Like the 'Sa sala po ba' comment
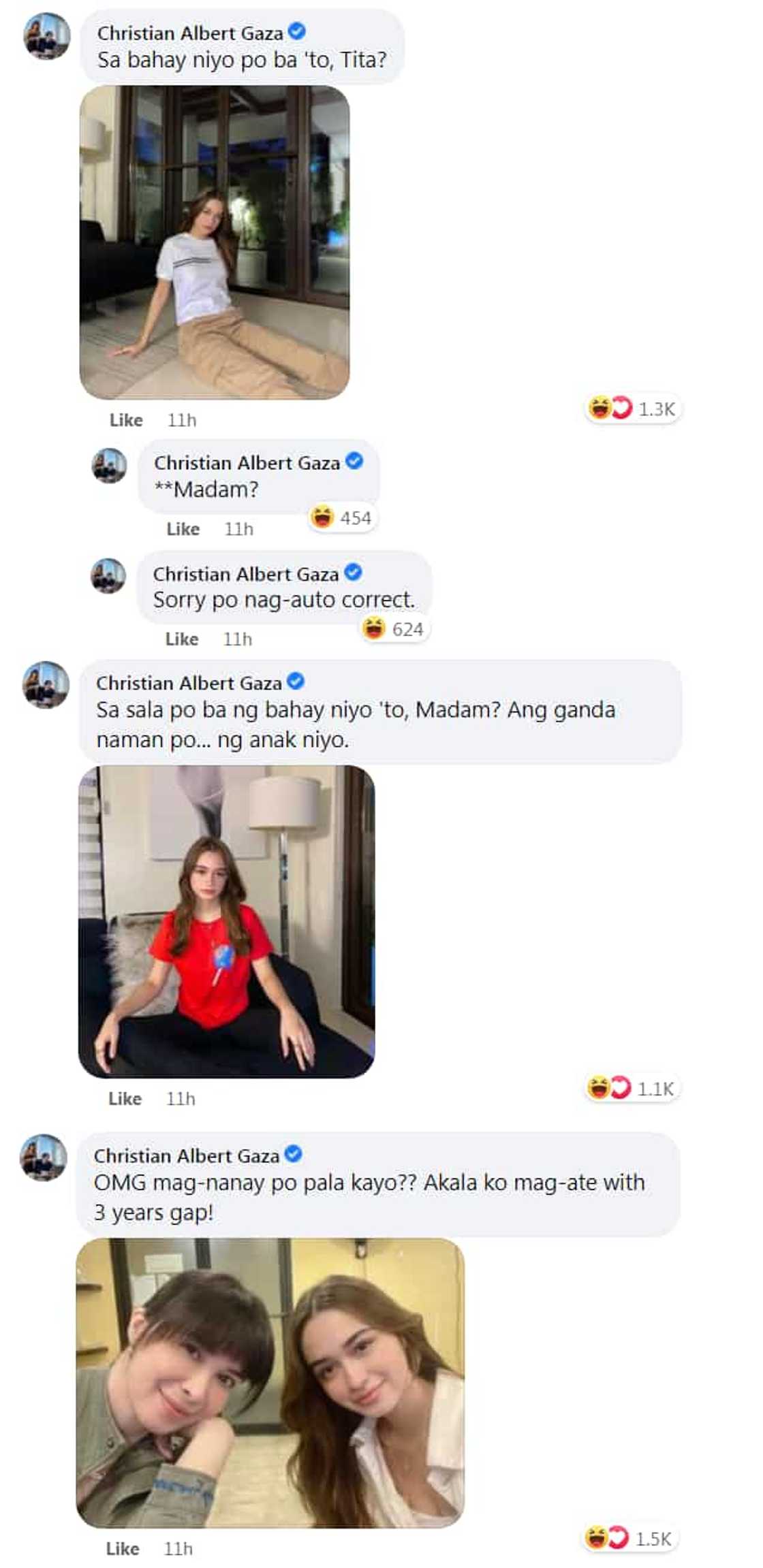 125,1099
